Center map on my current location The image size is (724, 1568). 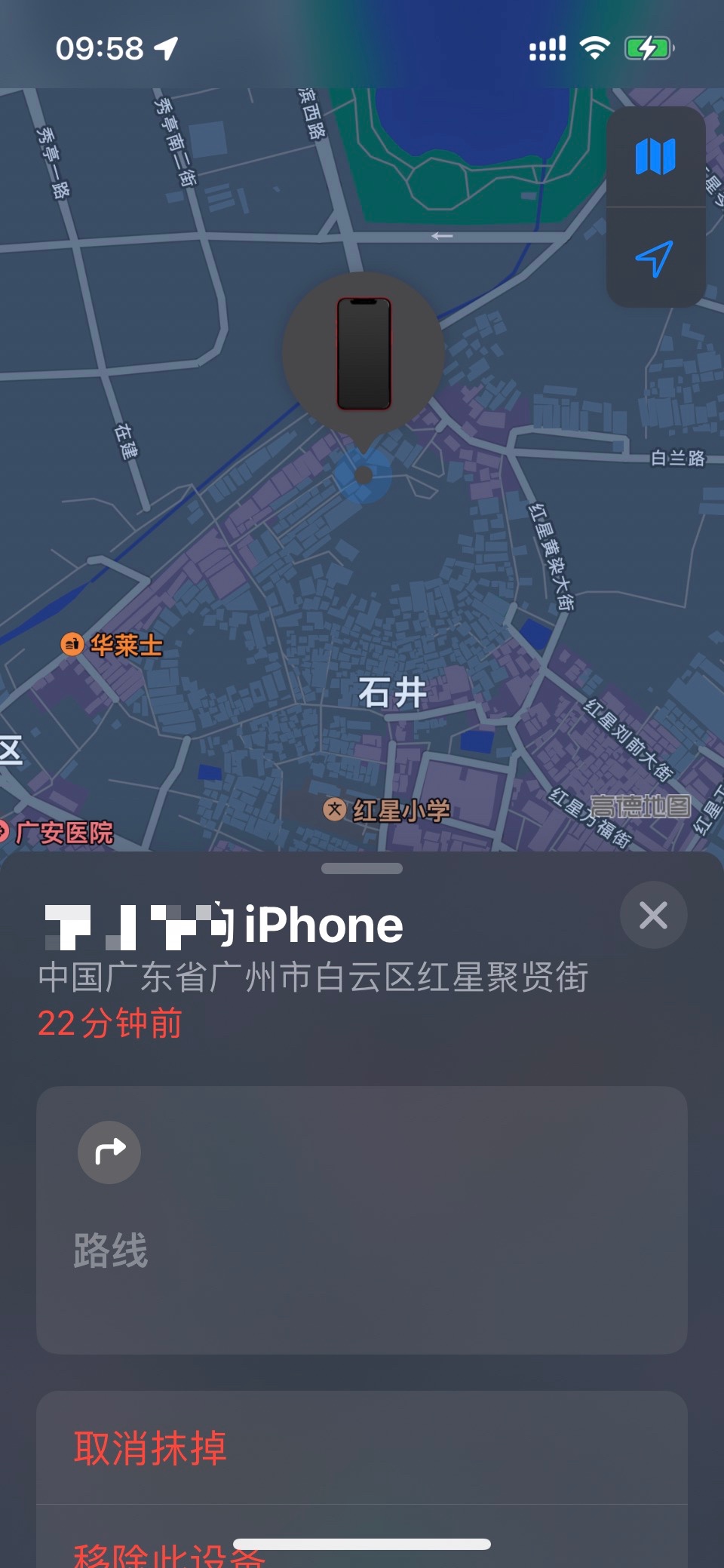pyautogui.click(x=655, y=259)
